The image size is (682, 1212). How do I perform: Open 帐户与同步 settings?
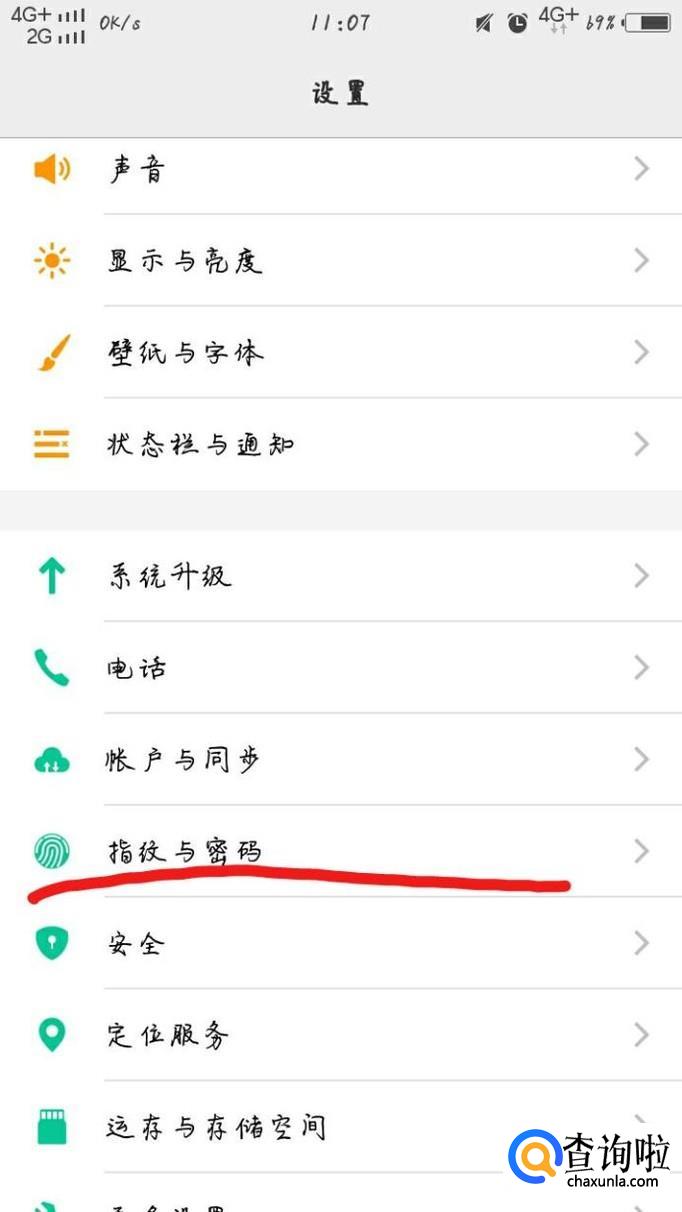(x=340, y=760)
